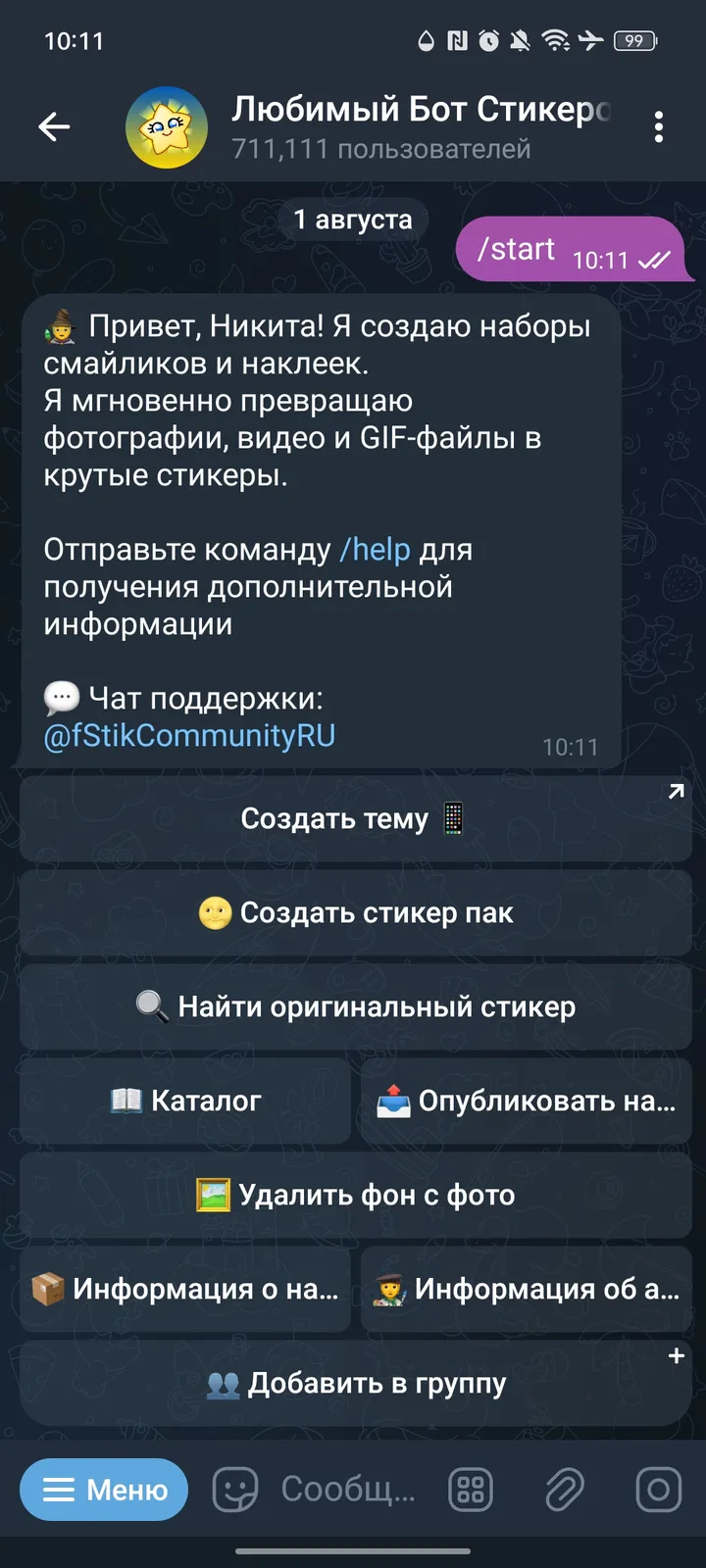This screenshot has width=706, height=1568.
Task: Tap Найти оригинальный стикер
Action: click(x=353, y=1006)
